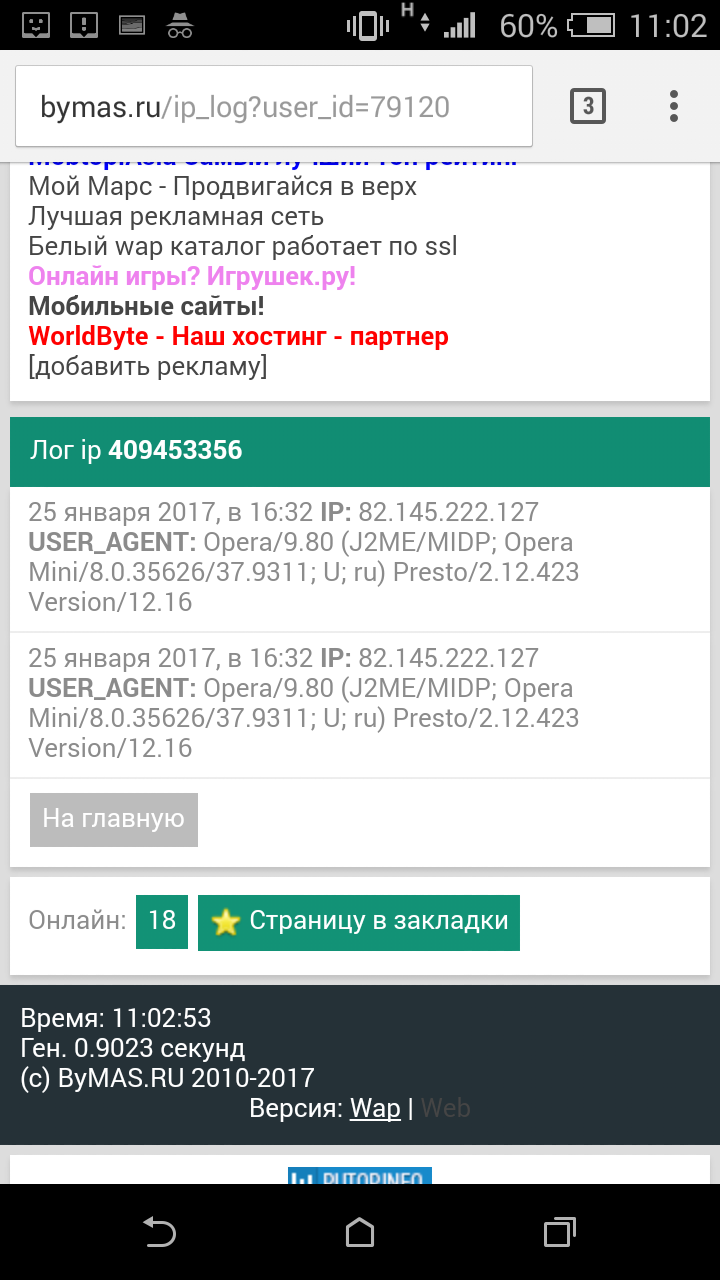Open the Мобильные сайты link
Image resolution: width=720 pixels, height=1280 pixels.
point(146,307)
